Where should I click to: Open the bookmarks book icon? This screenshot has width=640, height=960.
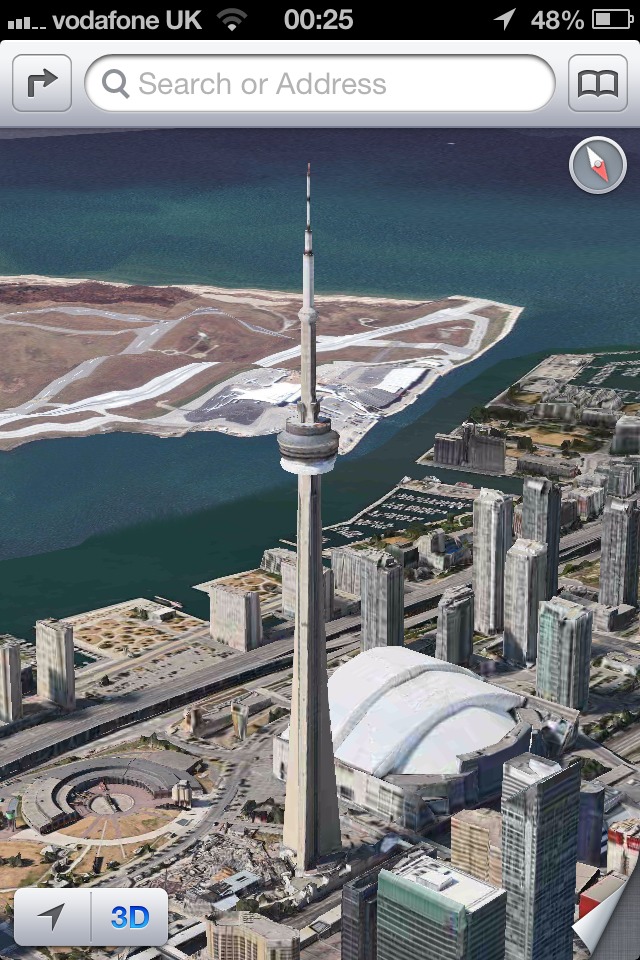point(598,83)
